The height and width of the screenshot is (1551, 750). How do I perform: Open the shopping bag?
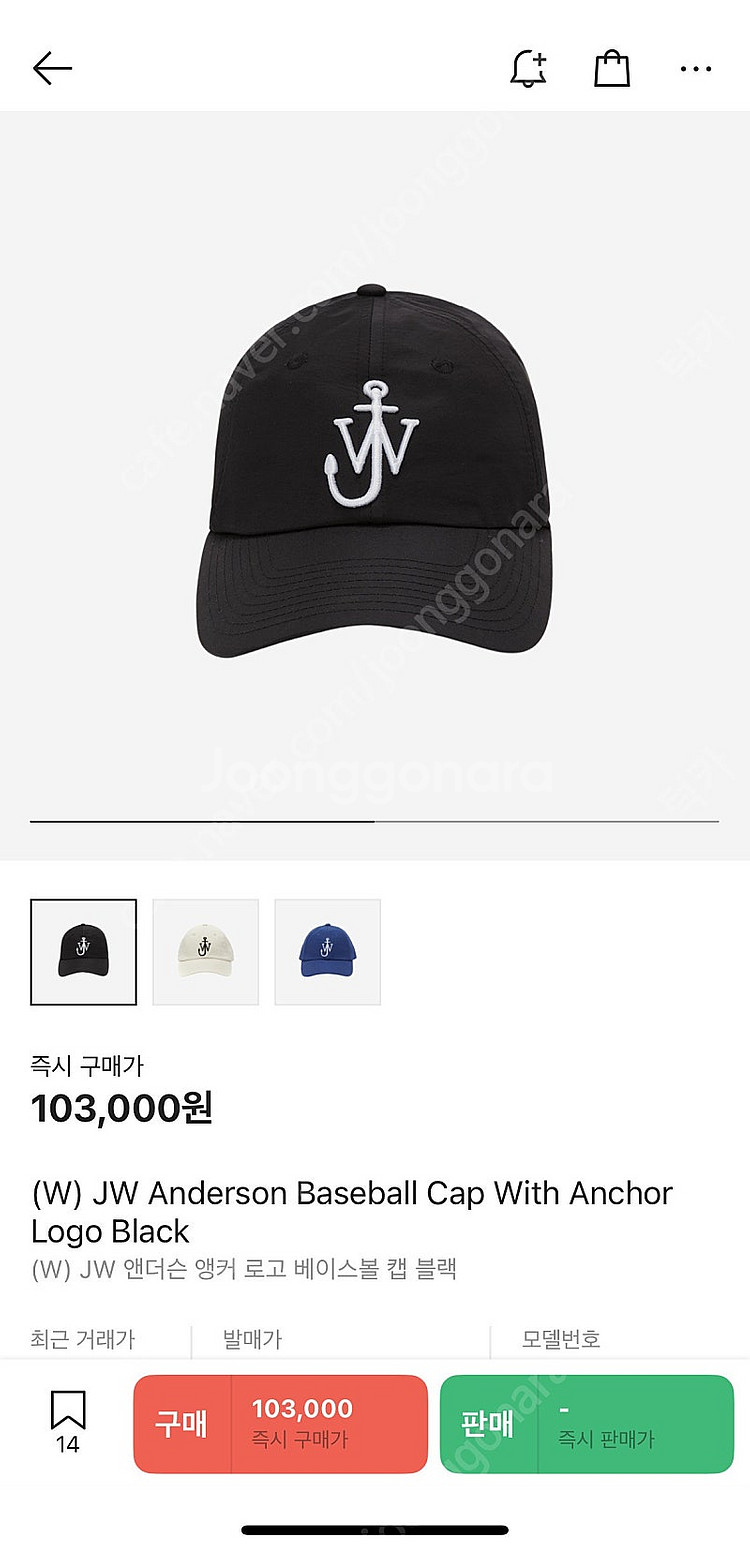[x=612, y=68]
